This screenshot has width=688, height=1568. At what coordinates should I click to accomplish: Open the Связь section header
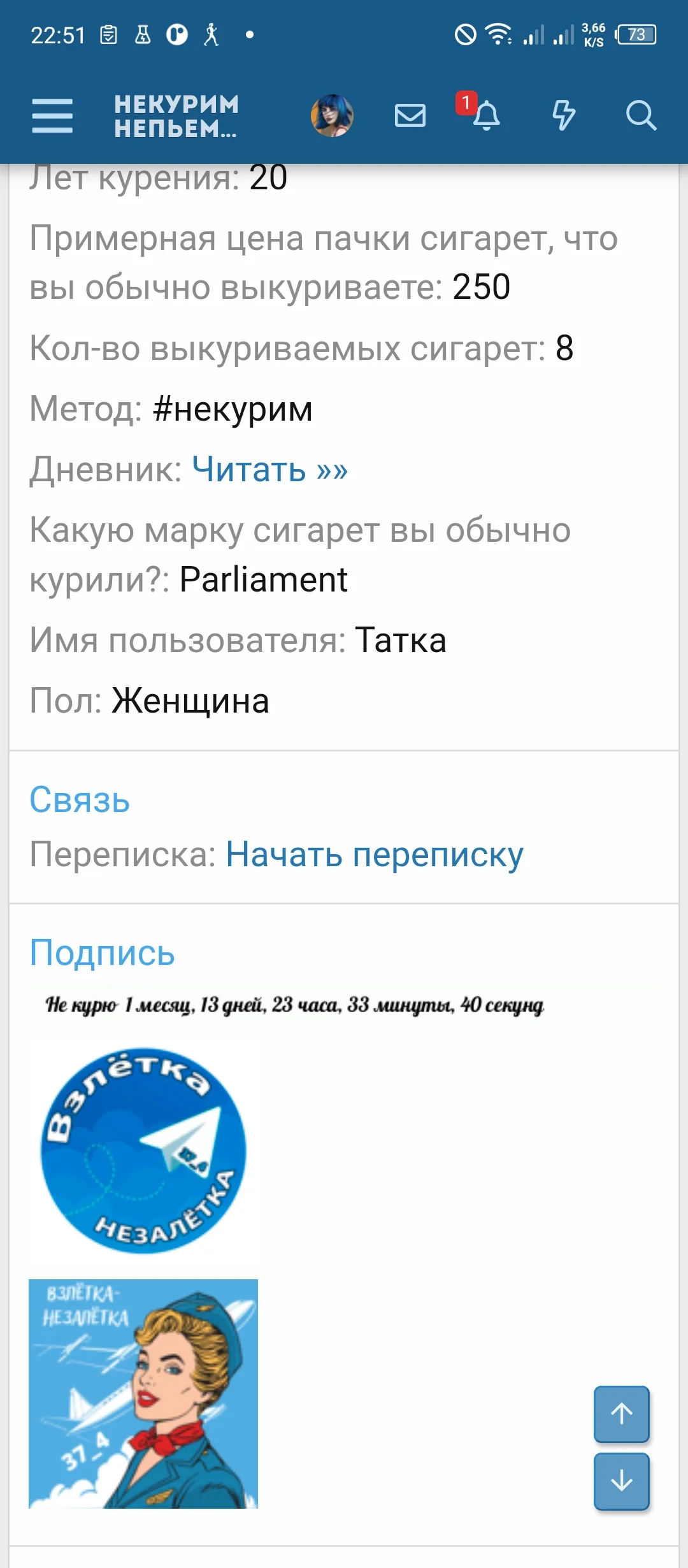click(x=81, y=802)
